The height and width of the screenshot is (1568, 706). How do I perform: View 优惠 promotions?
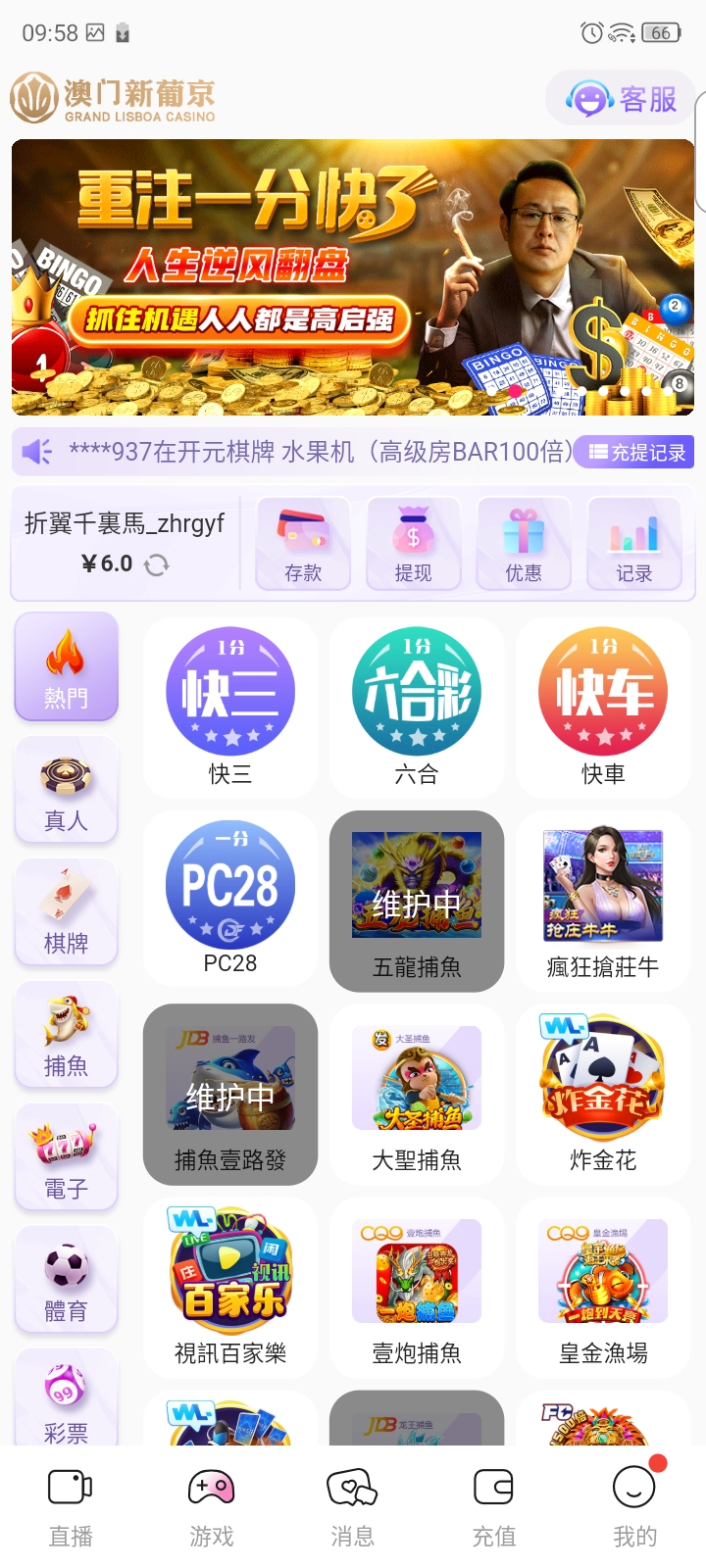pyautogui.click(x=524, y=544)
